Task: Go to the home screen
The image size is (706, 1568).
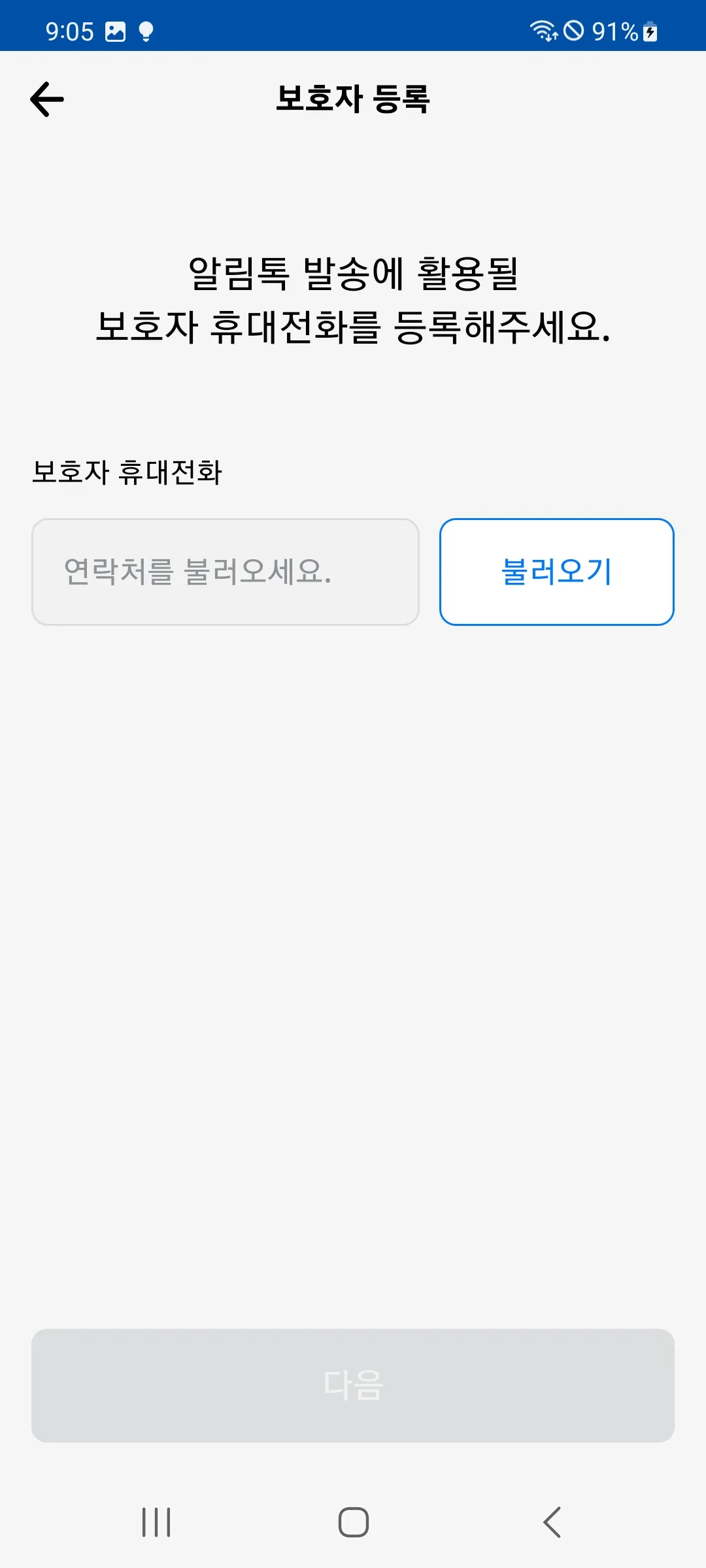Action: [353, 1522]
